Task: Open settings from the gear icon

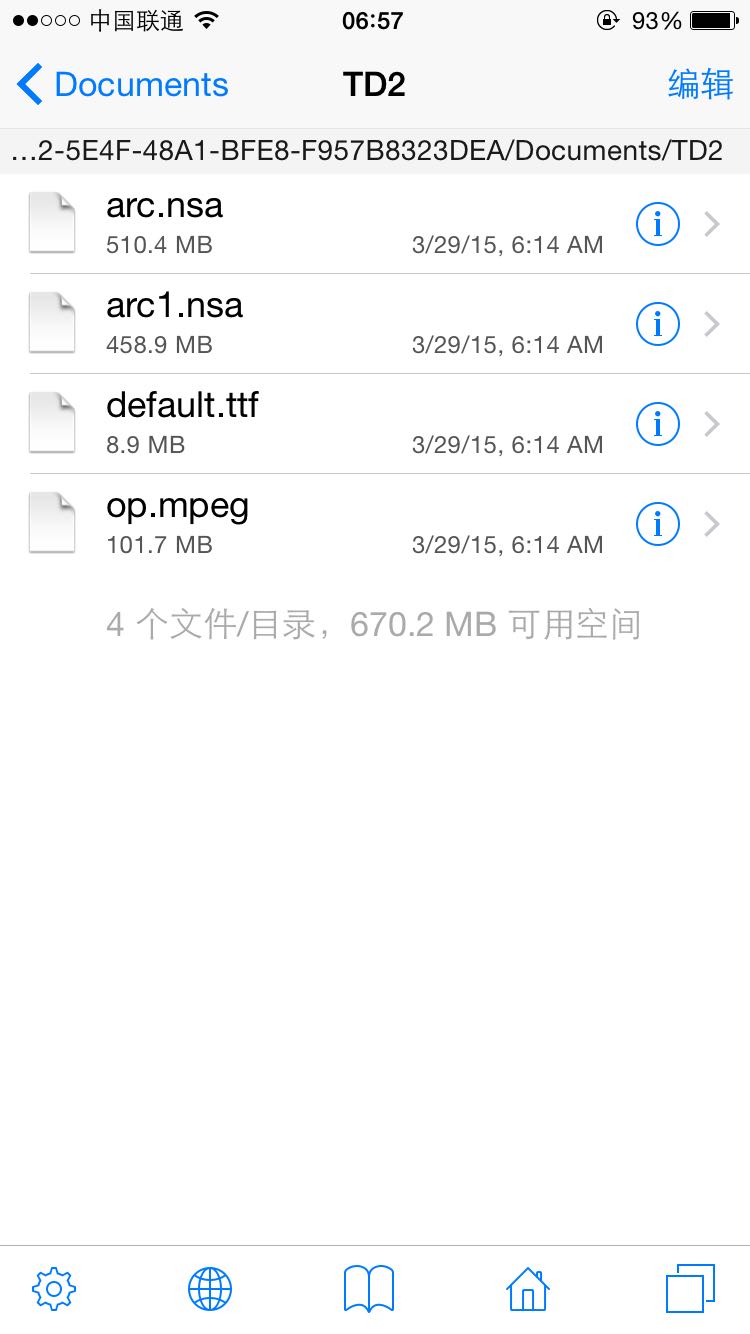Action: [54, 1289]
